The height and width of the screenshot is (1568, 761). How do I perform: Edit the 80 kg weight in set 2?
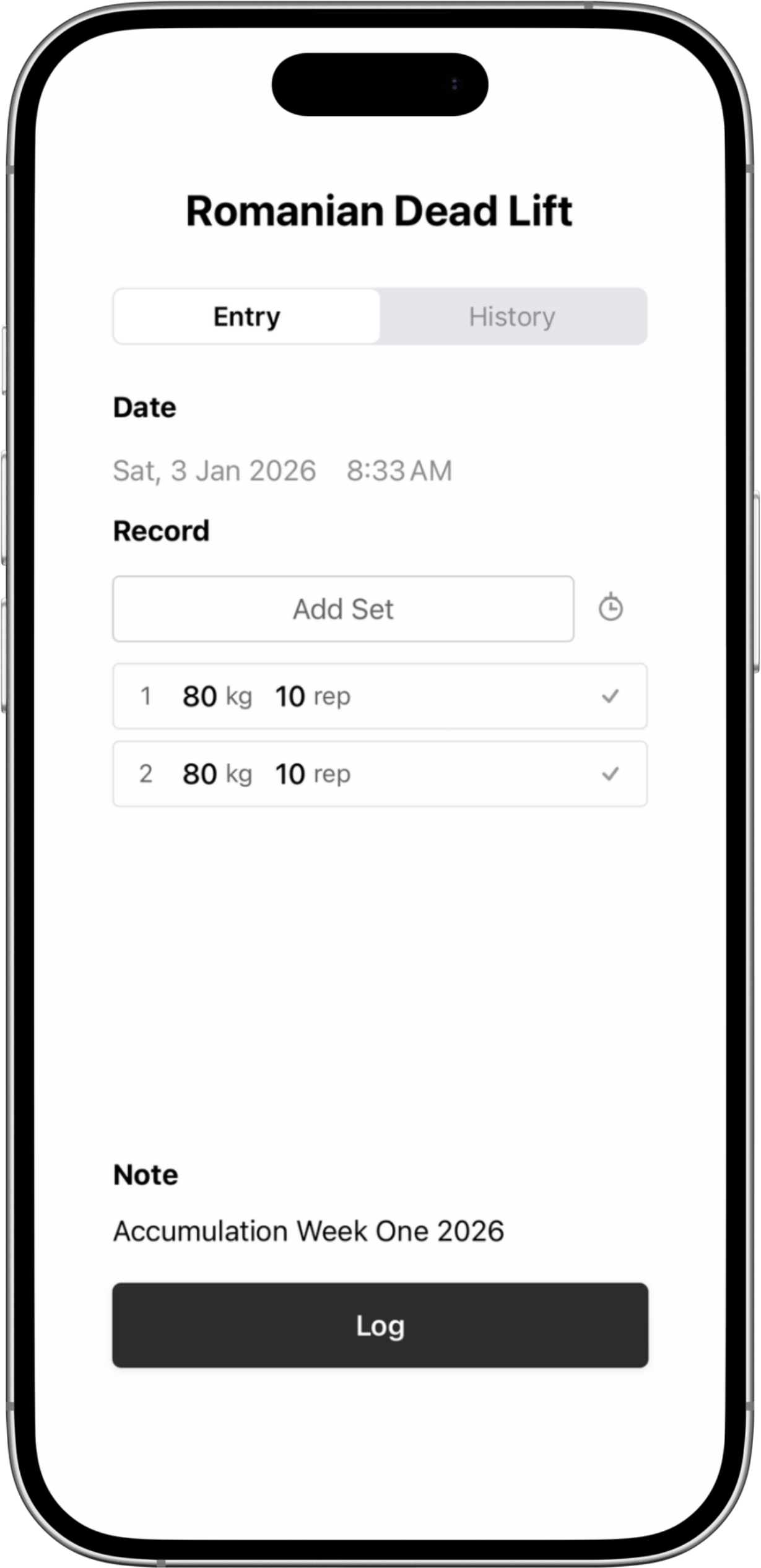pos(200,774)
